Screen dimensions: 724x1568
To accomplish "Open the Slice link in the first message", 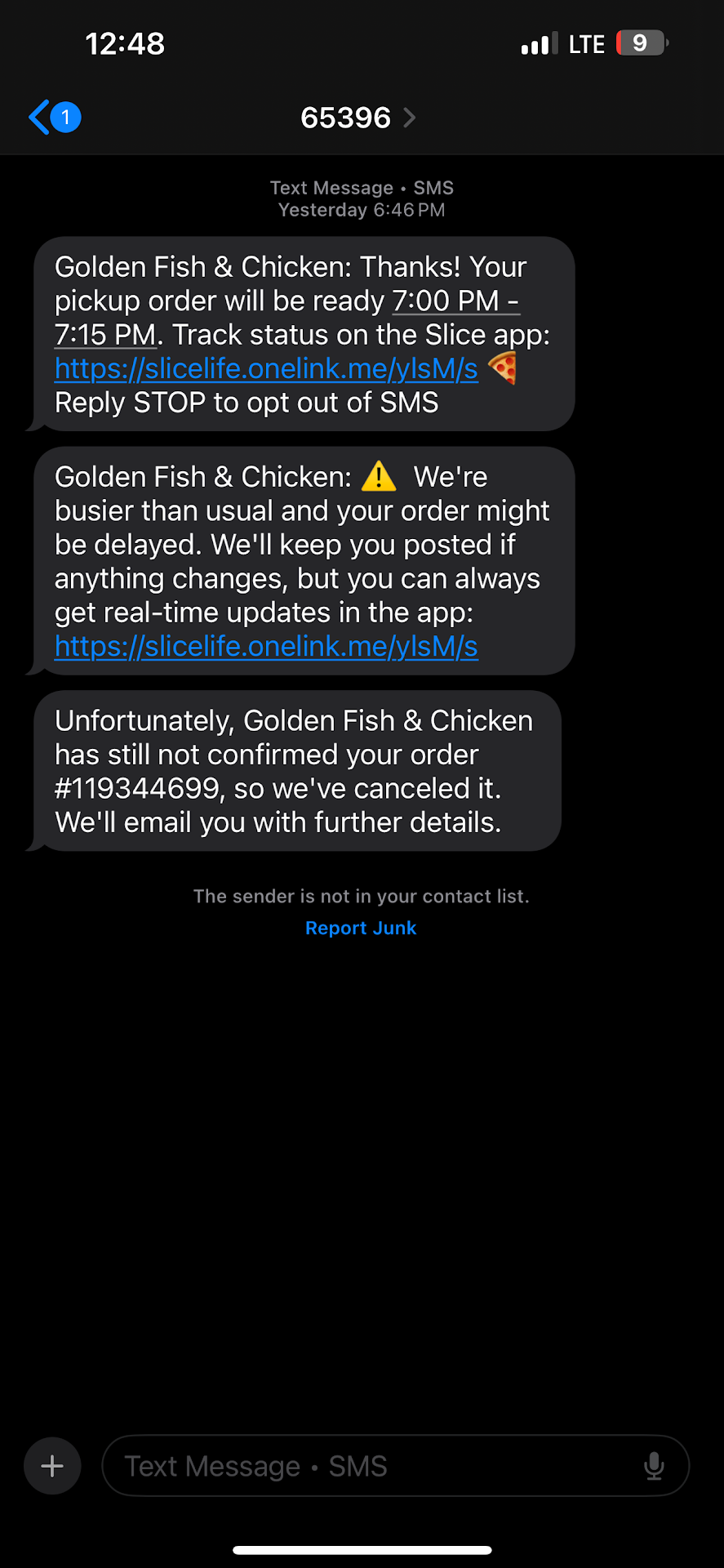I will click(x=266, y=369).
